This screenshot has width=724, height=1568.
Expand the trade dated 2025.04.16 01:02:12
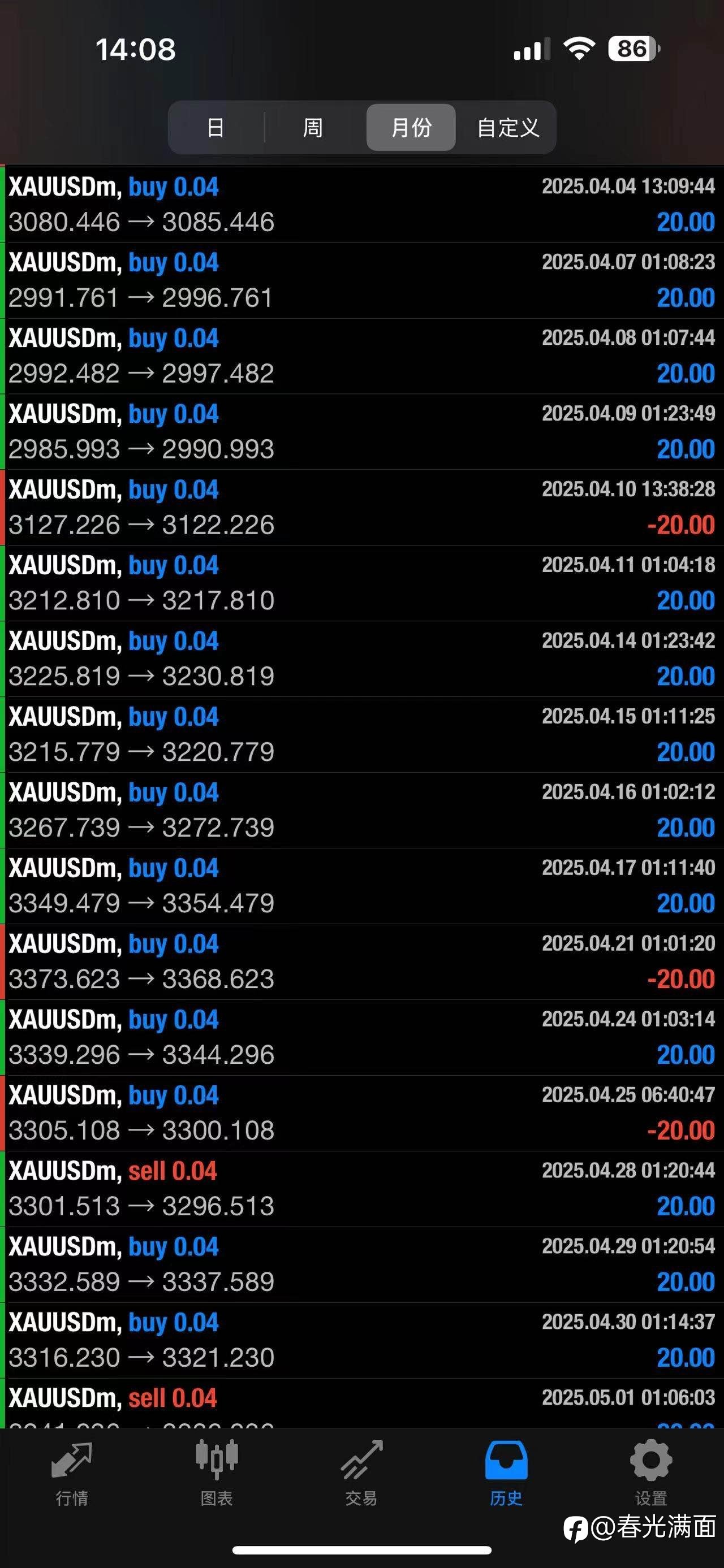(361, 810)
